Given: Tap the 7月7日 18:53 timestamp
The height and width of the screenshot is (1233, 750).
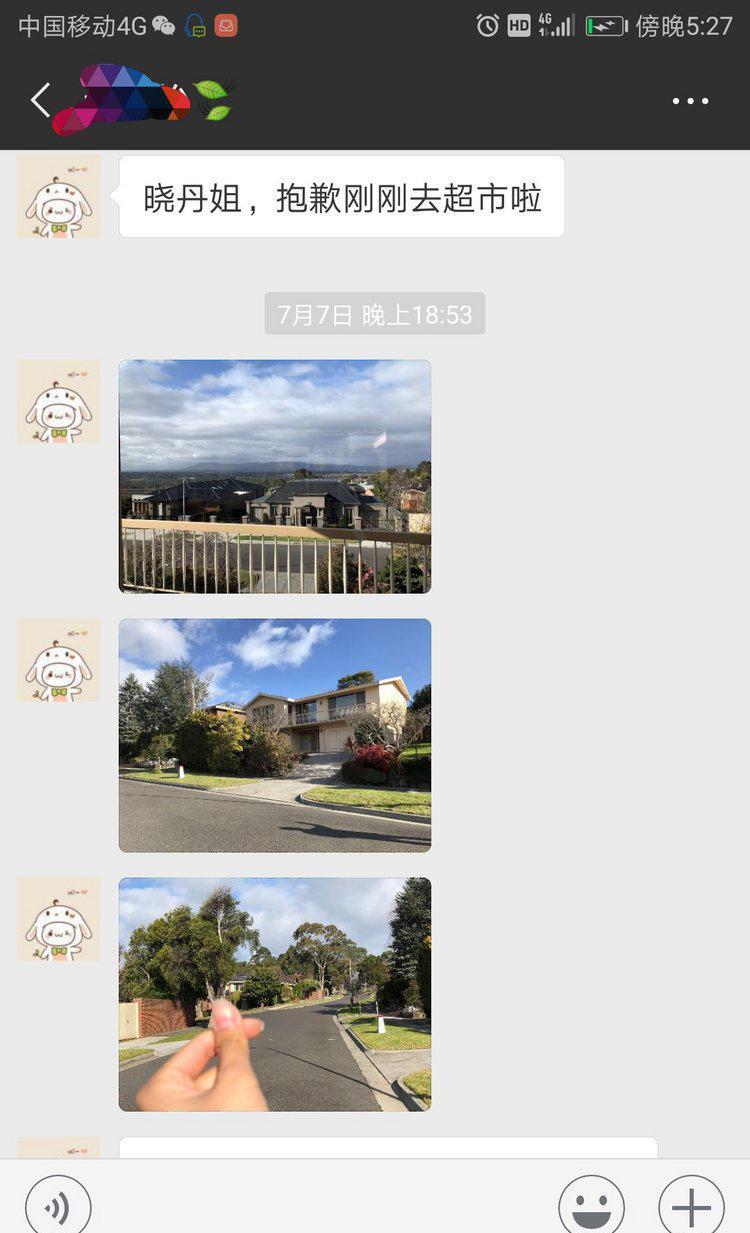Looking at the screenshot, I should click(x=374, y=314).
